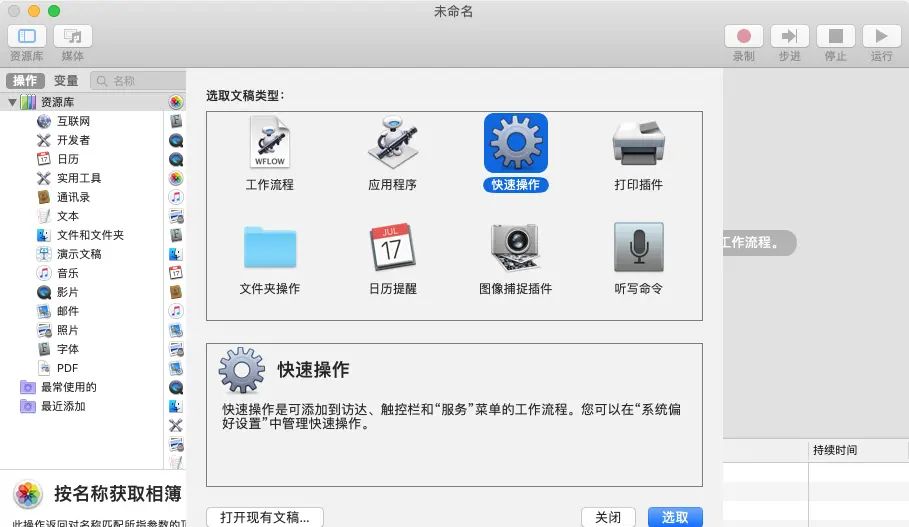The height and width of the screenshot is (527, 909).
Task: Close the window with the red button
Action: pos(14,11)
